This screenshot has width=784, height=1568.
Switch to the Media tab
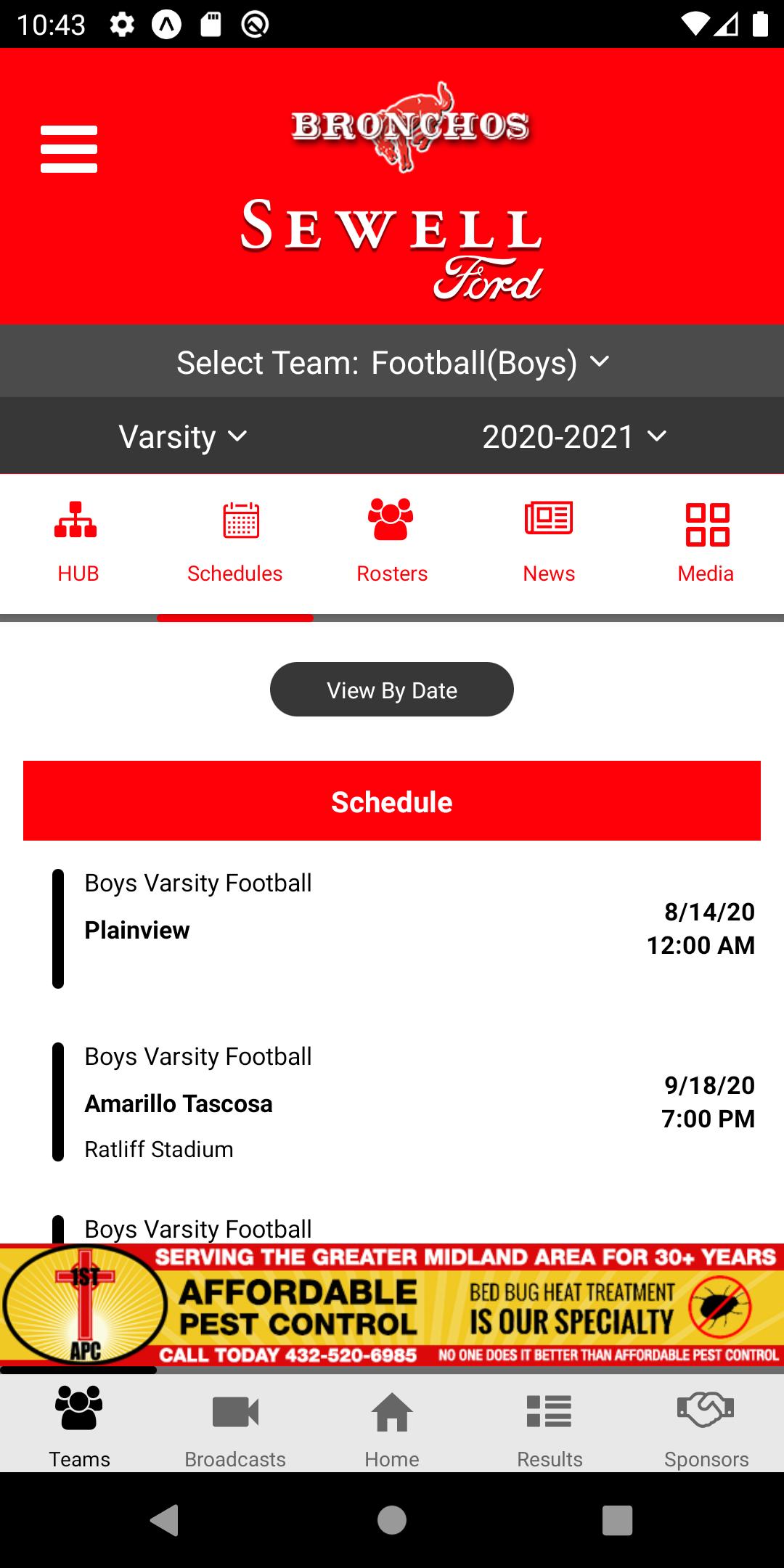click(x=706, y=542)
